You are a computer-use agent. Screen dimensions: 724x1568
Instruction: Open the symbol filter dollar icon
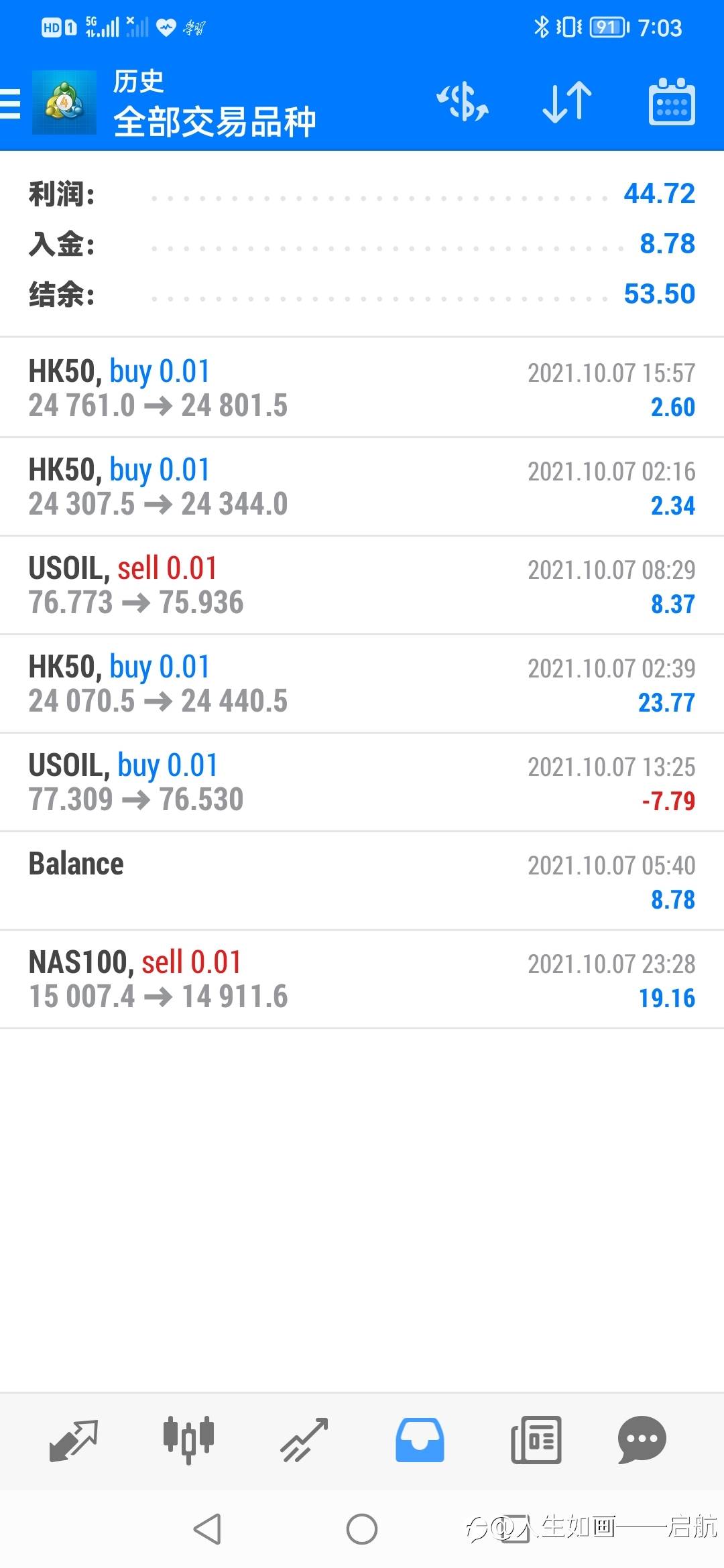coord(462,103)
